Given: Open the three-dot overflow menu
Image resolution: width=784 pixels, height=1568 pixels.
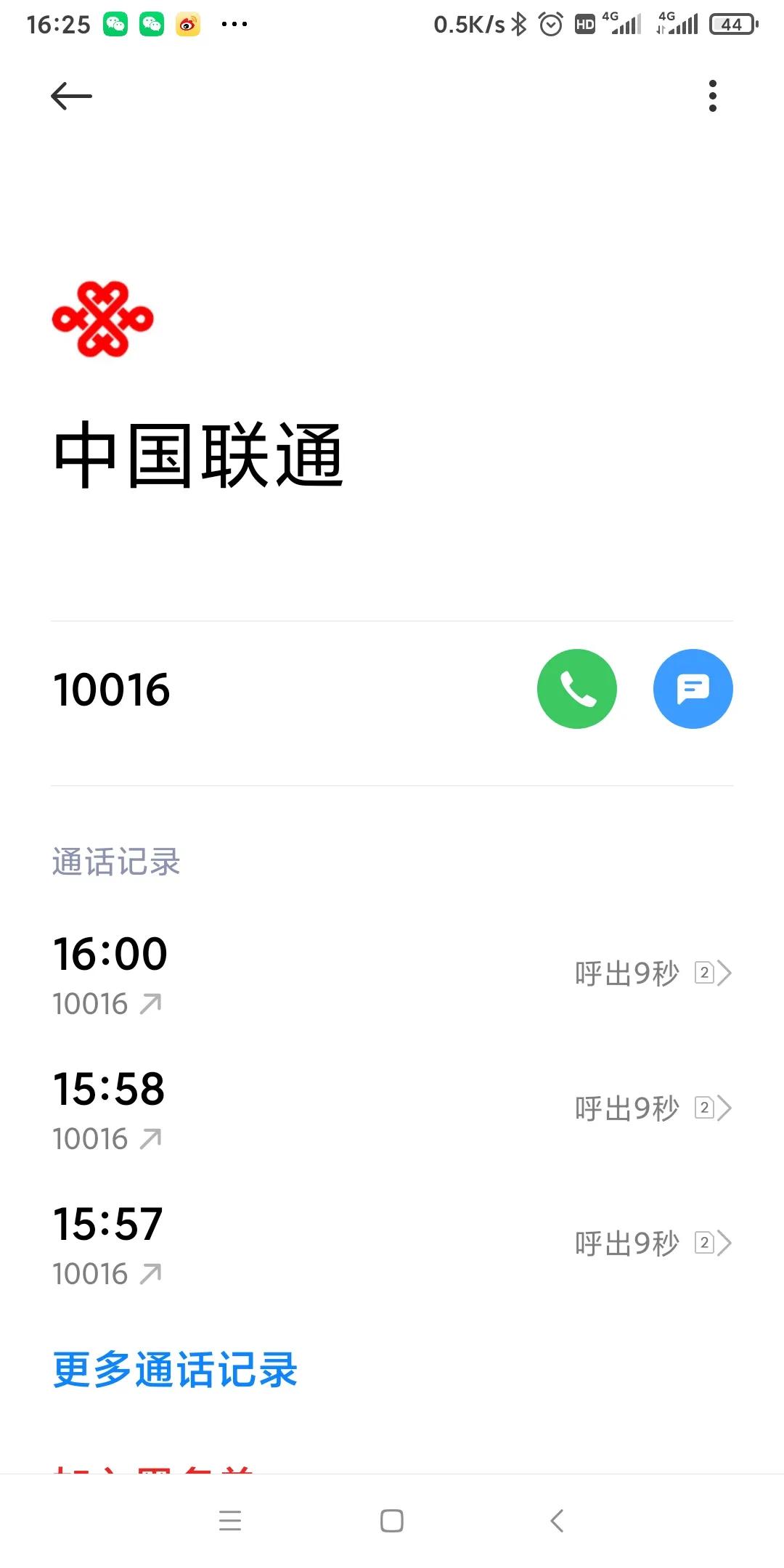Looking at the screenshot, I should coord(712,96).
